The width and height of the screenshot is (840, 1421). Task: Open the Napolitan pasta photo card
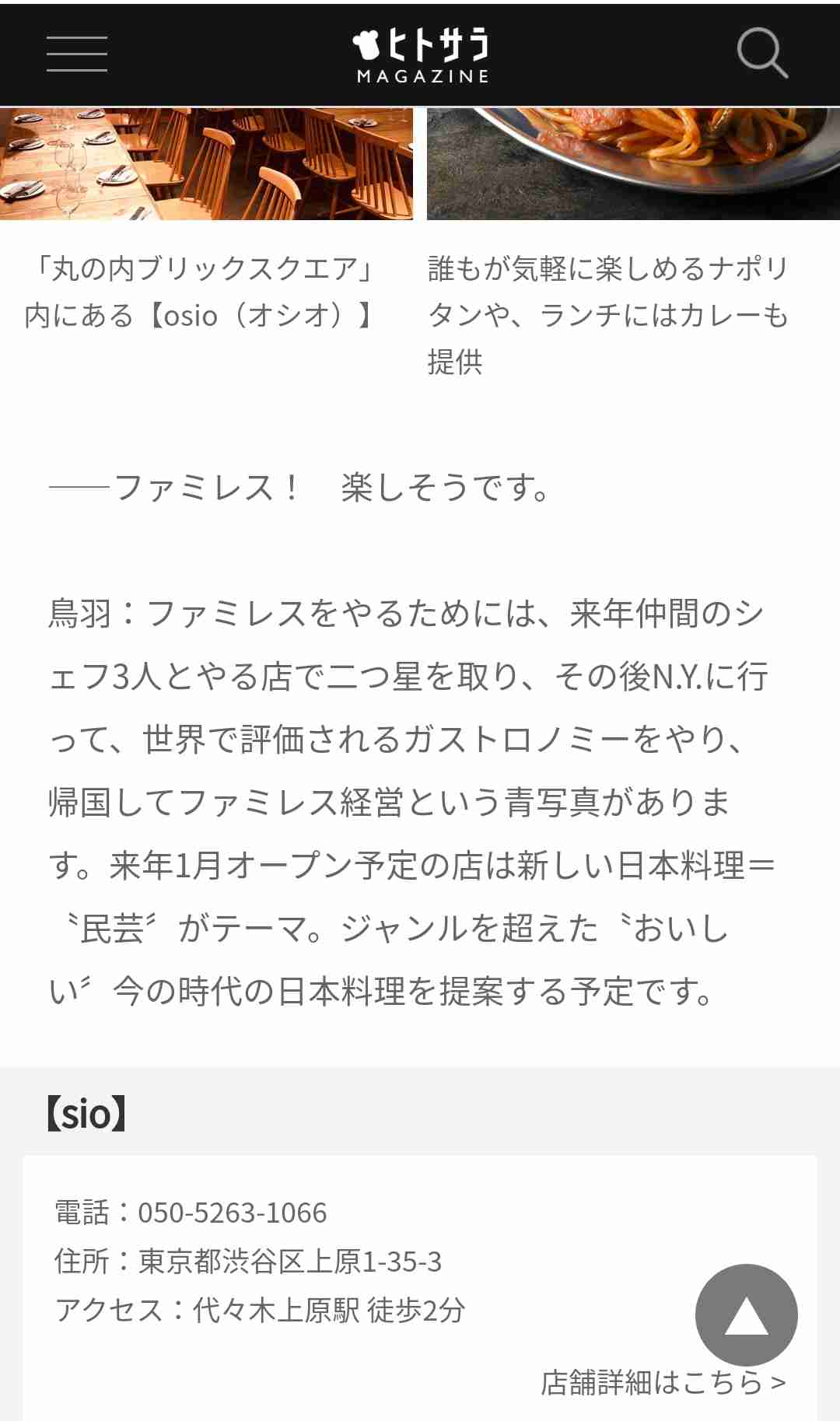click(x=632, y=165)
